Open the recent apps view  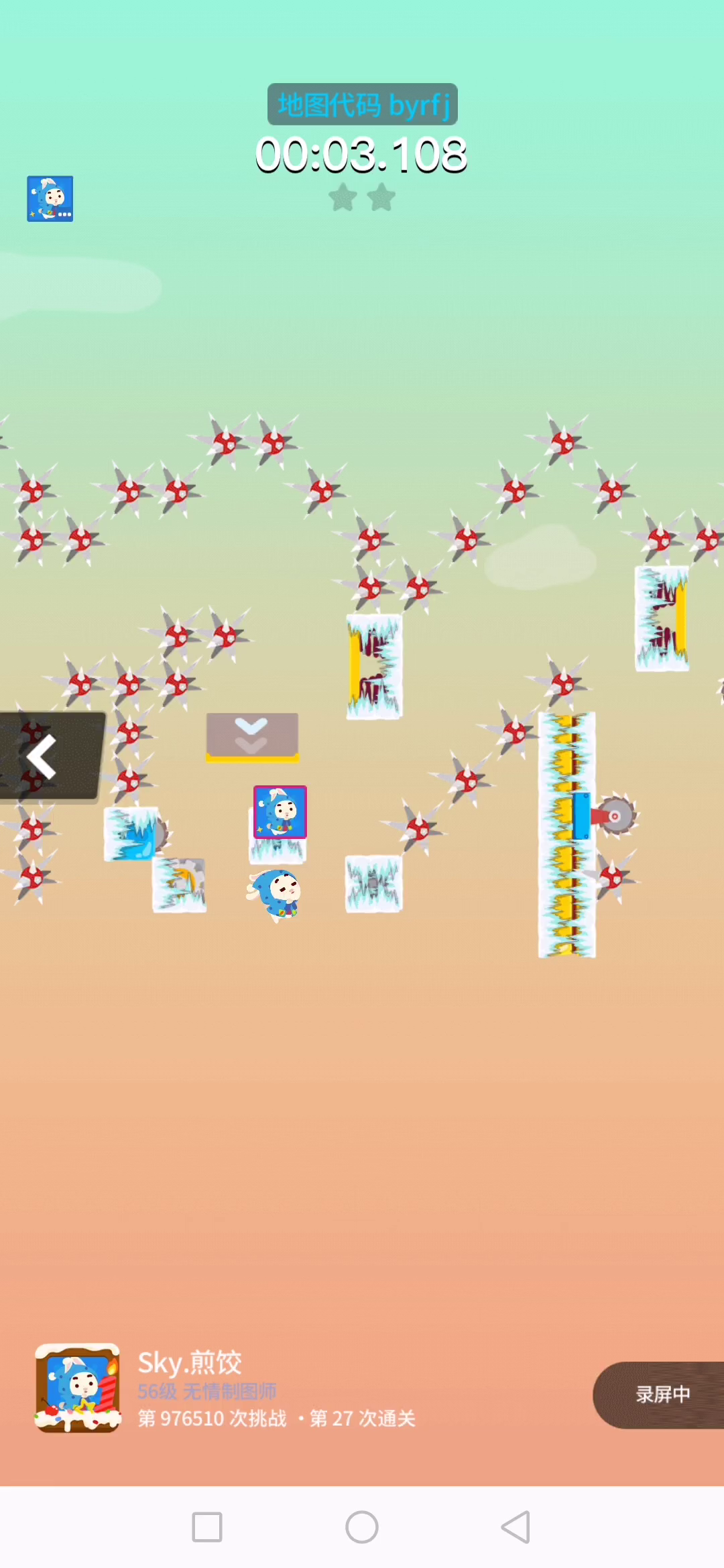[x=207, y=1527]
